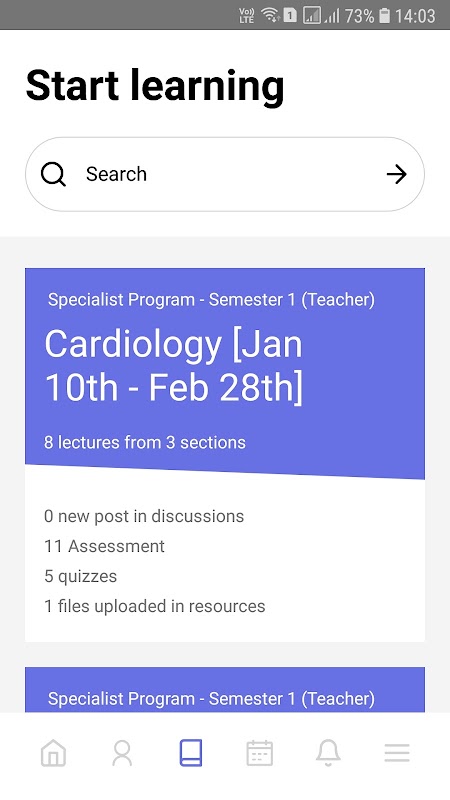Select the courses book tab

coord(191,753)
